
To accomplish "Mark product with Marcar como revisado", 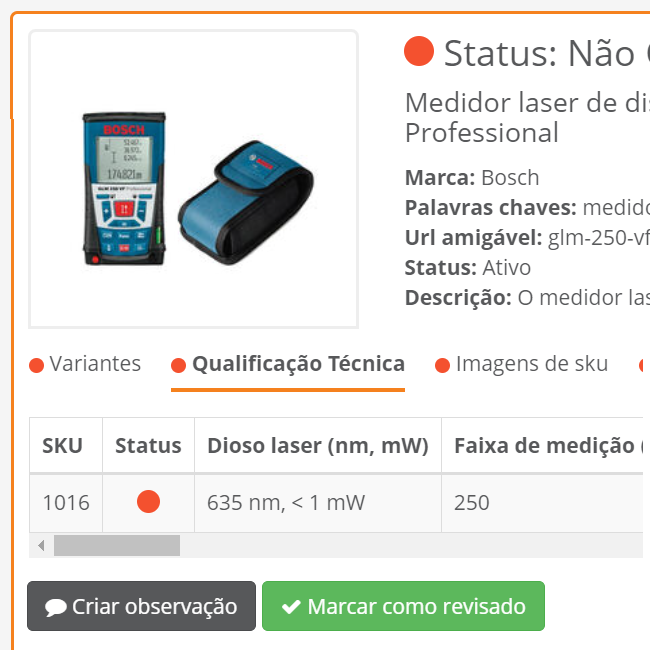I will (403, 606).
